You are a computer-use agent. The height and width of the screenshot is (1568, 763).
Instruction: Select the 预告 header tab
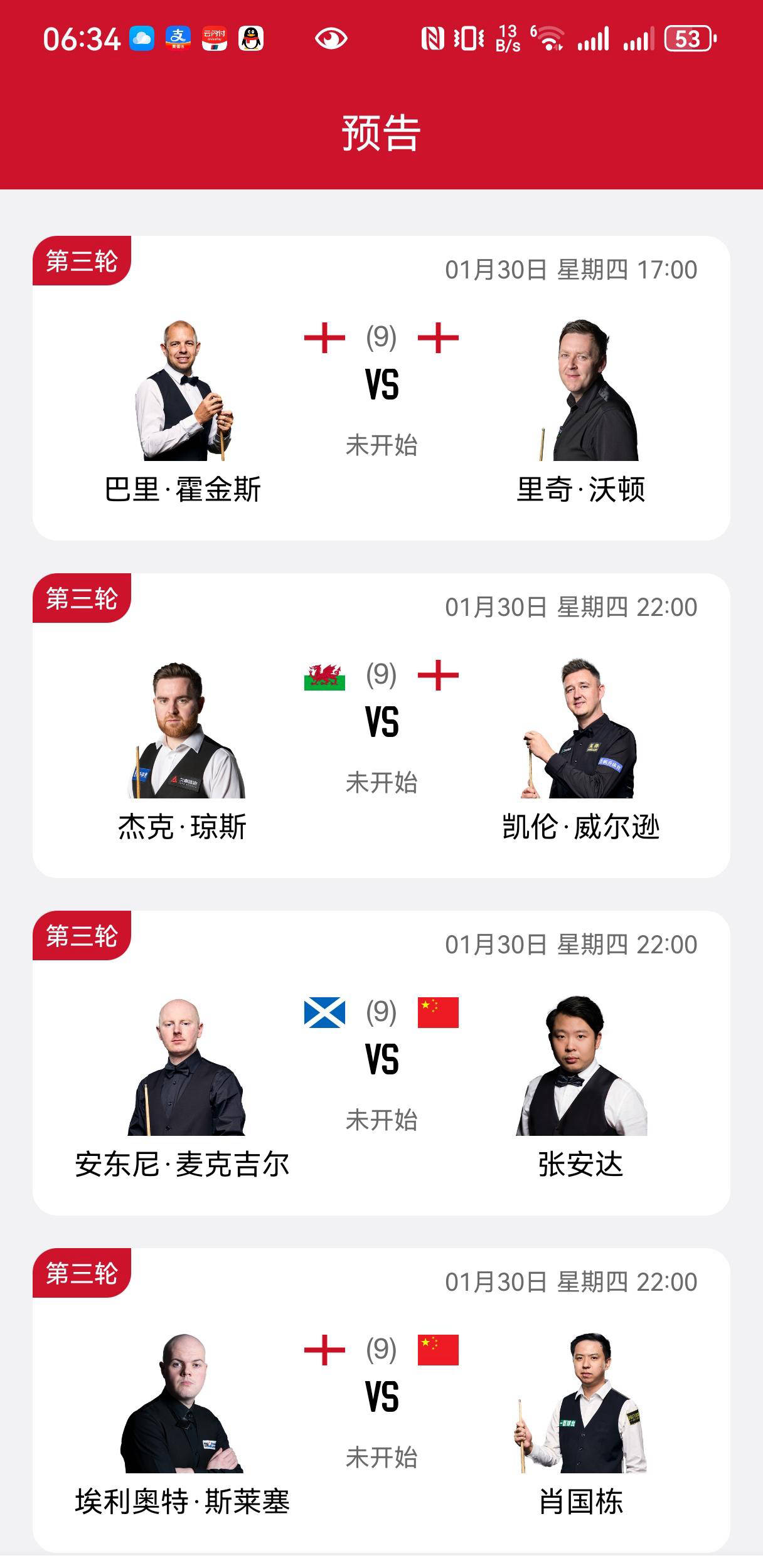click(x=381, y=130)
